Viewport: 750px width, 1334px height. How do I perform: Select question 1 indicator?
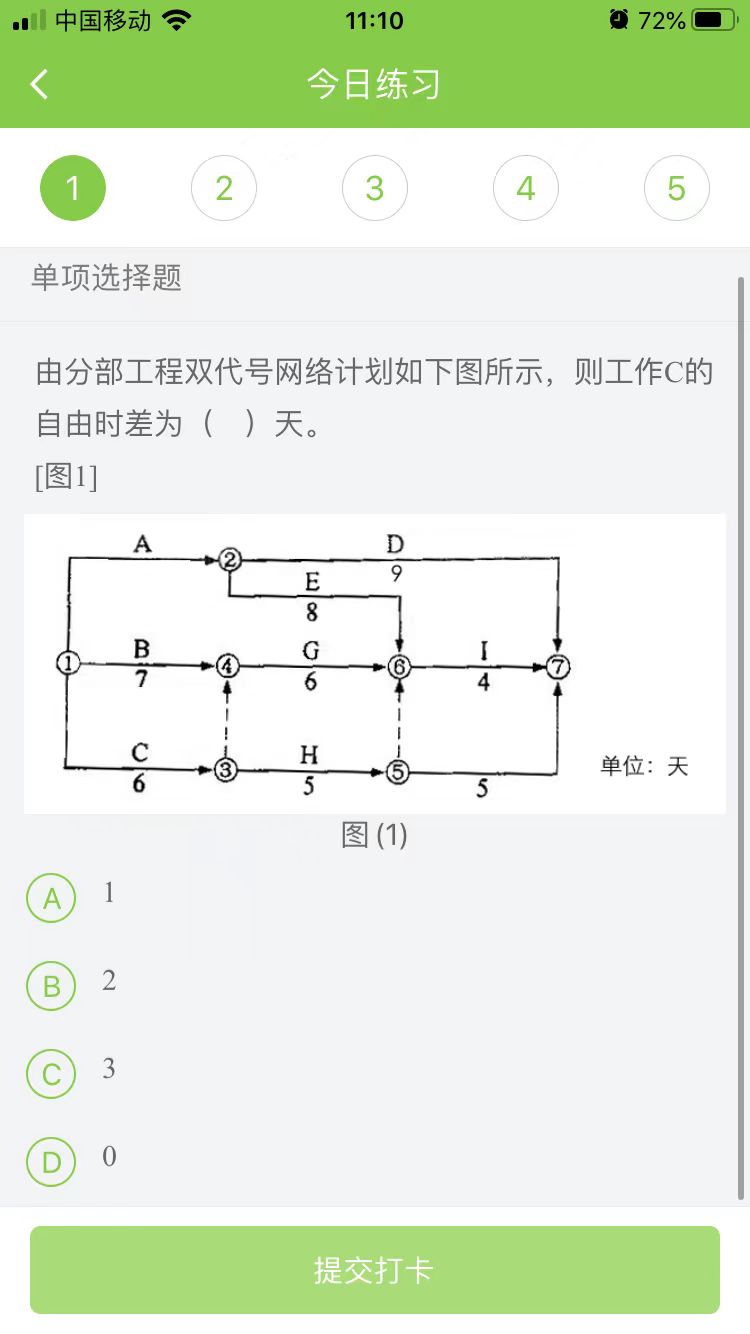click(73, 188)
